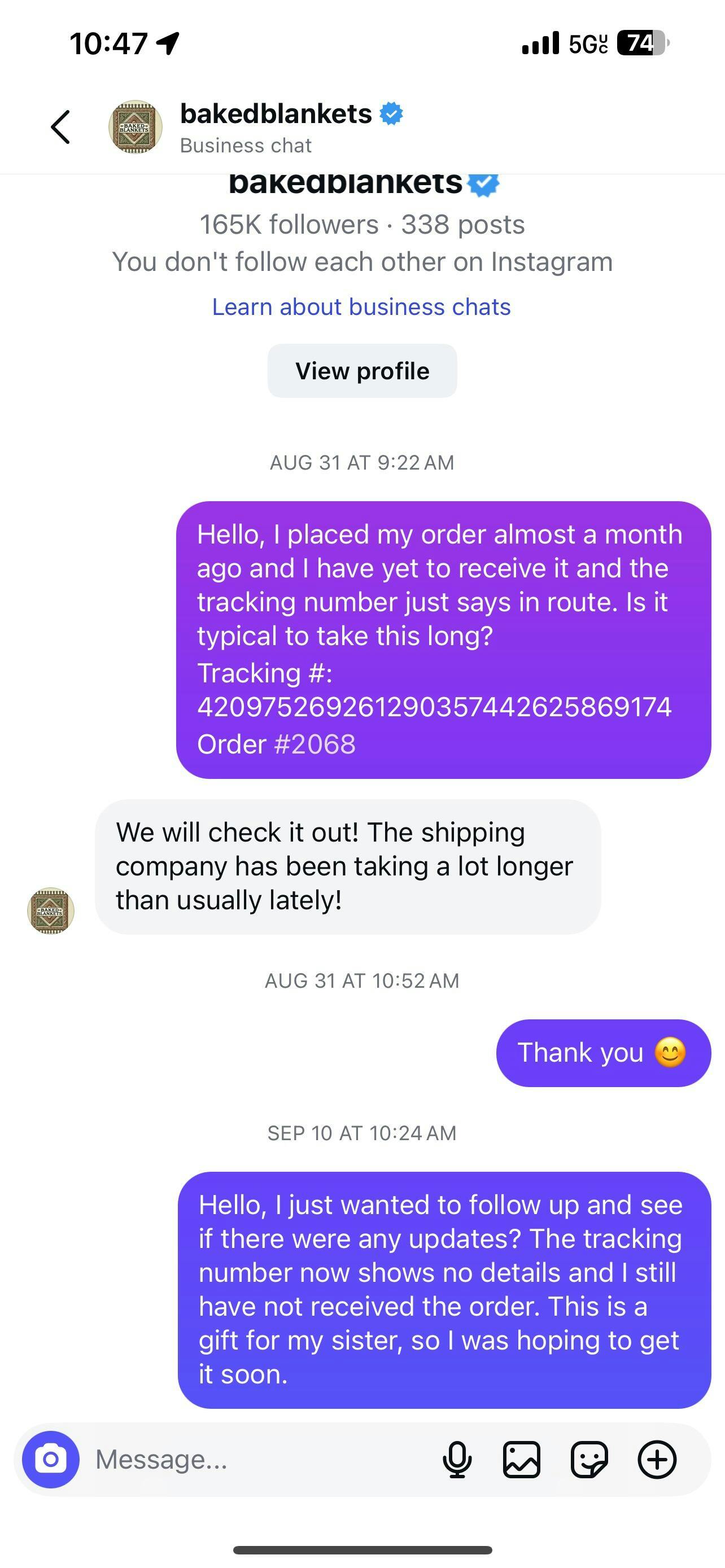Open more options plus icon
This screenshot has height=1568, width=725.
[657, 1459]
